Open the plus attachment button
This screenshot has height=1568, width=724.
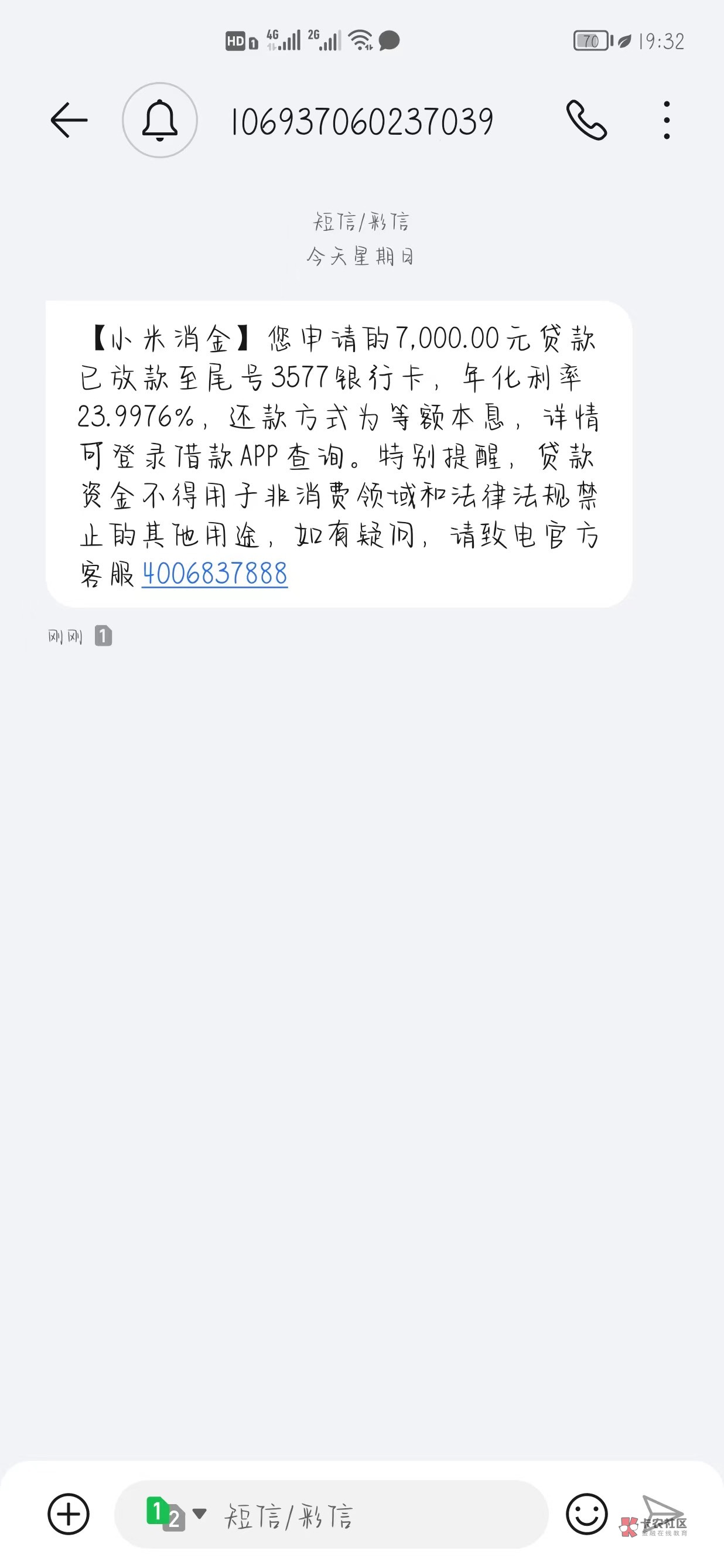click(x=69, y=1514)
